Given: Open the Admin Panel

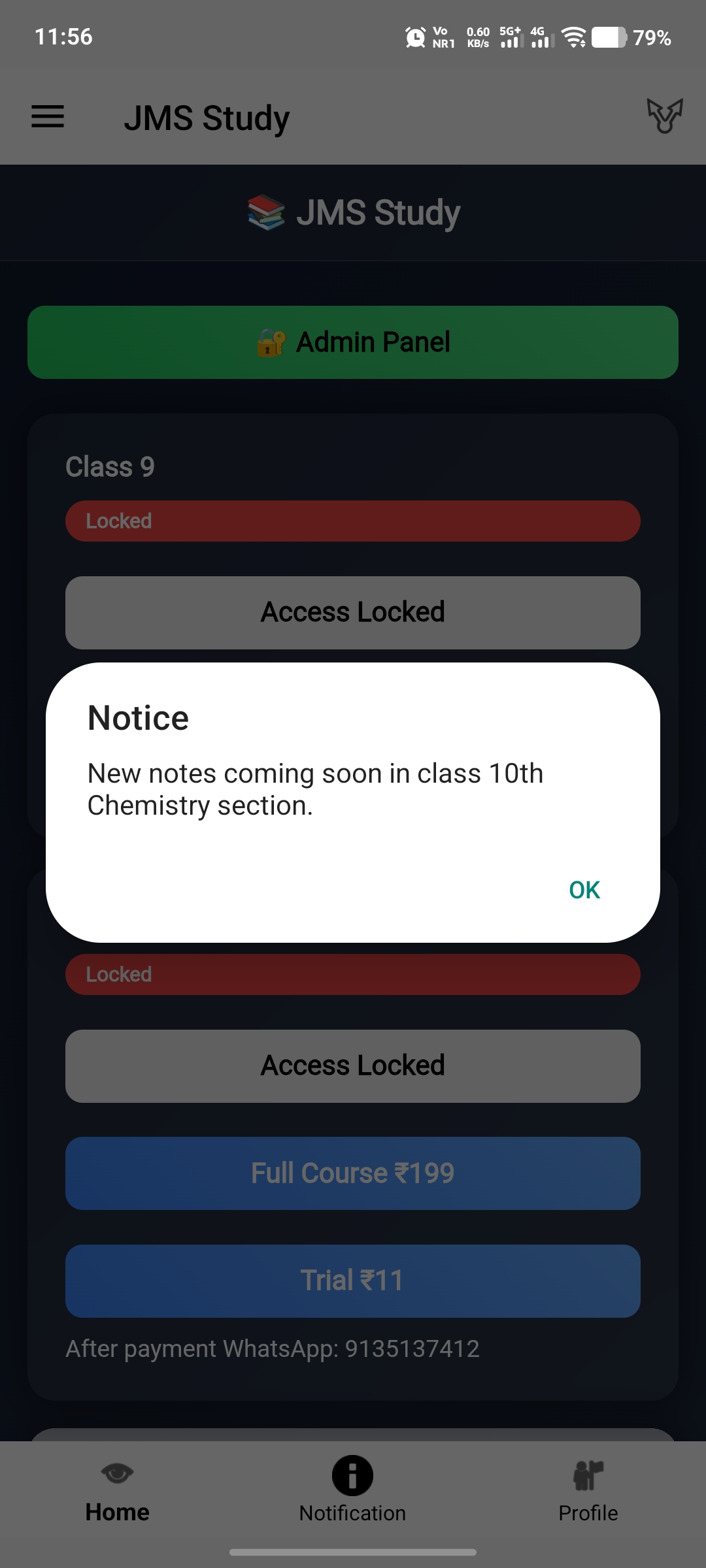Looking at the screenshot, I should coord(353,342).
